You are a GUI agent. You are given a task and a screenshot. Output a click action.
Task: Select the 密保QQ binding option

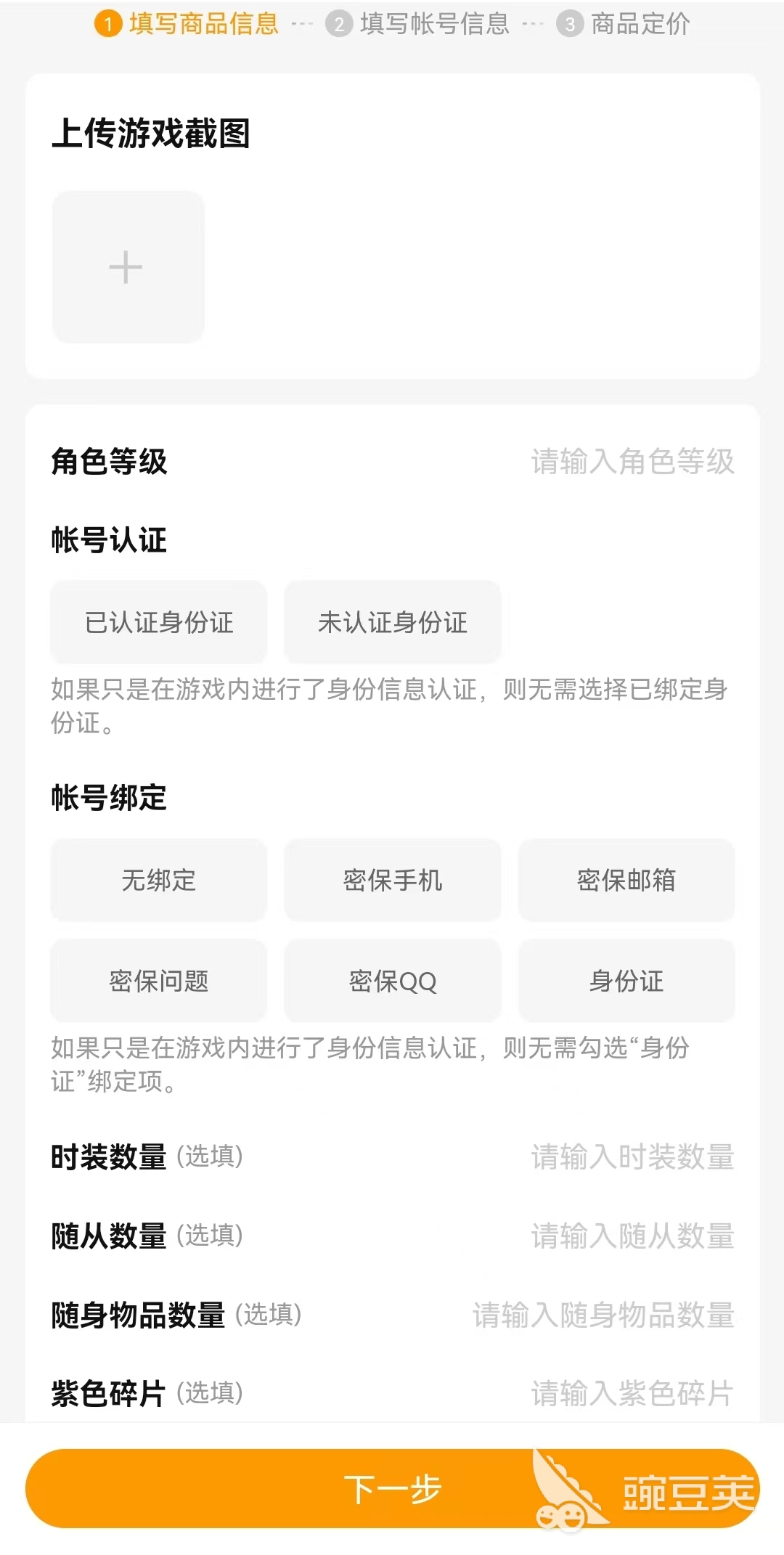(393, 981)
